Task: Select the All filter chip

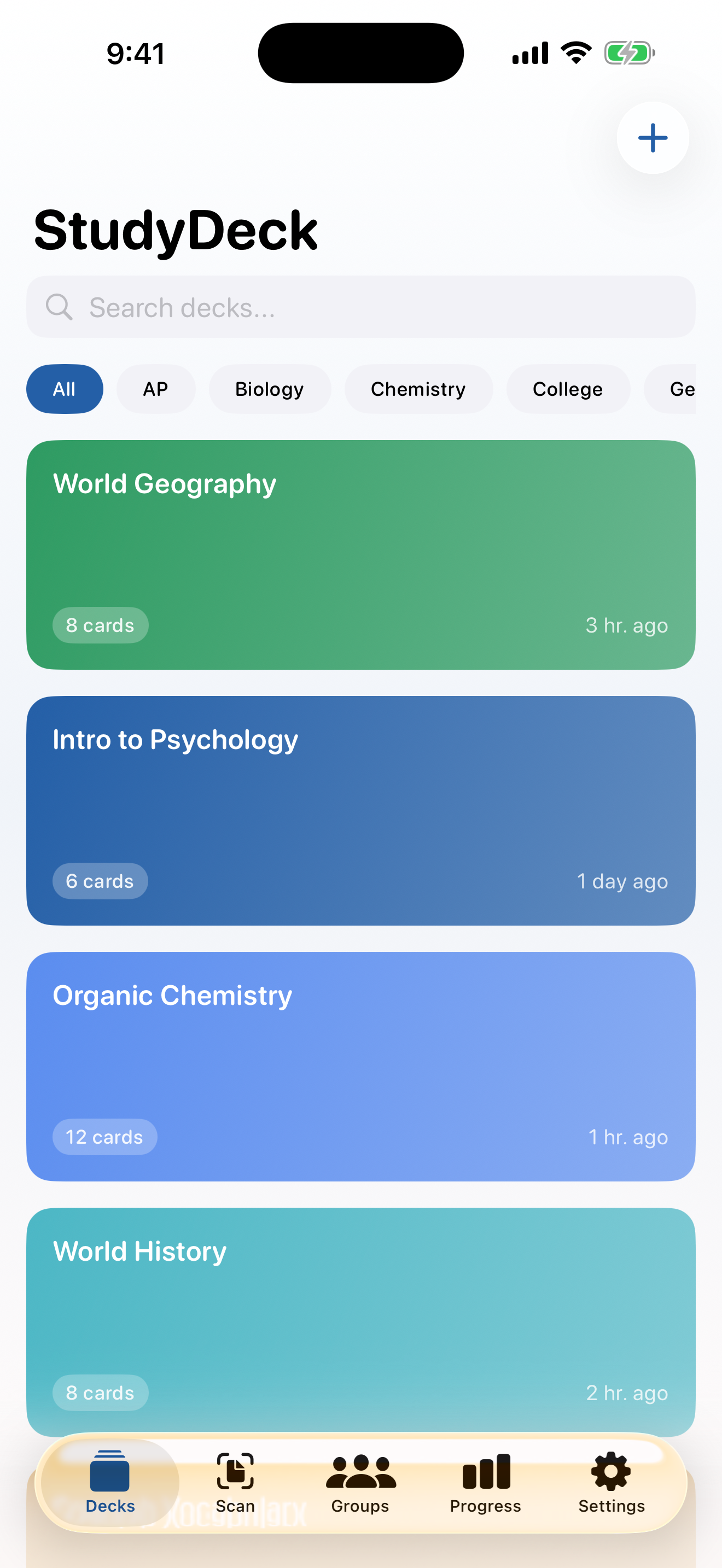Action: tap(65, 389)
